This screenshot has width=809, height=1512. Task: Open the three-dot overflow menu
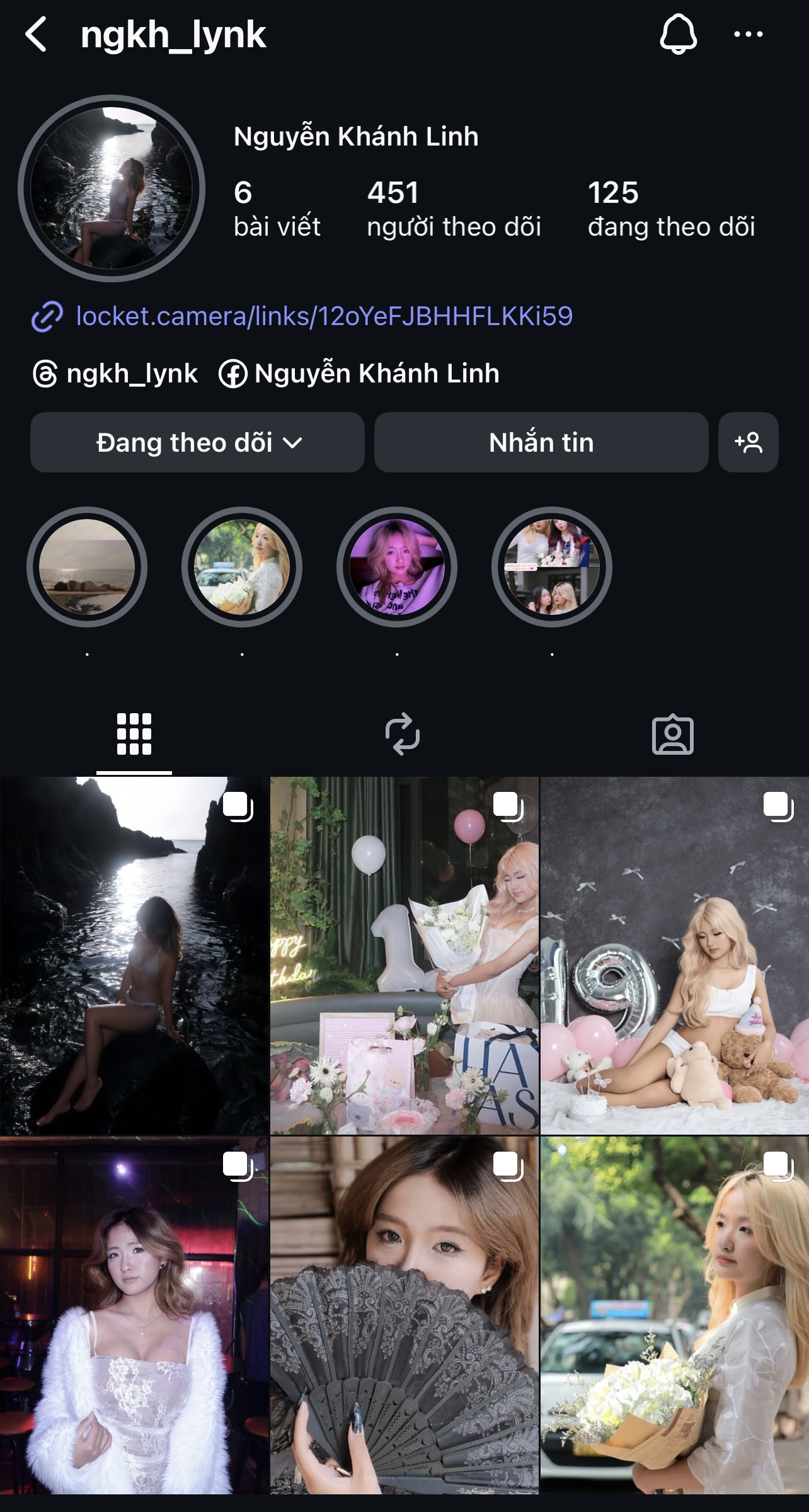(x=748, y=35)
